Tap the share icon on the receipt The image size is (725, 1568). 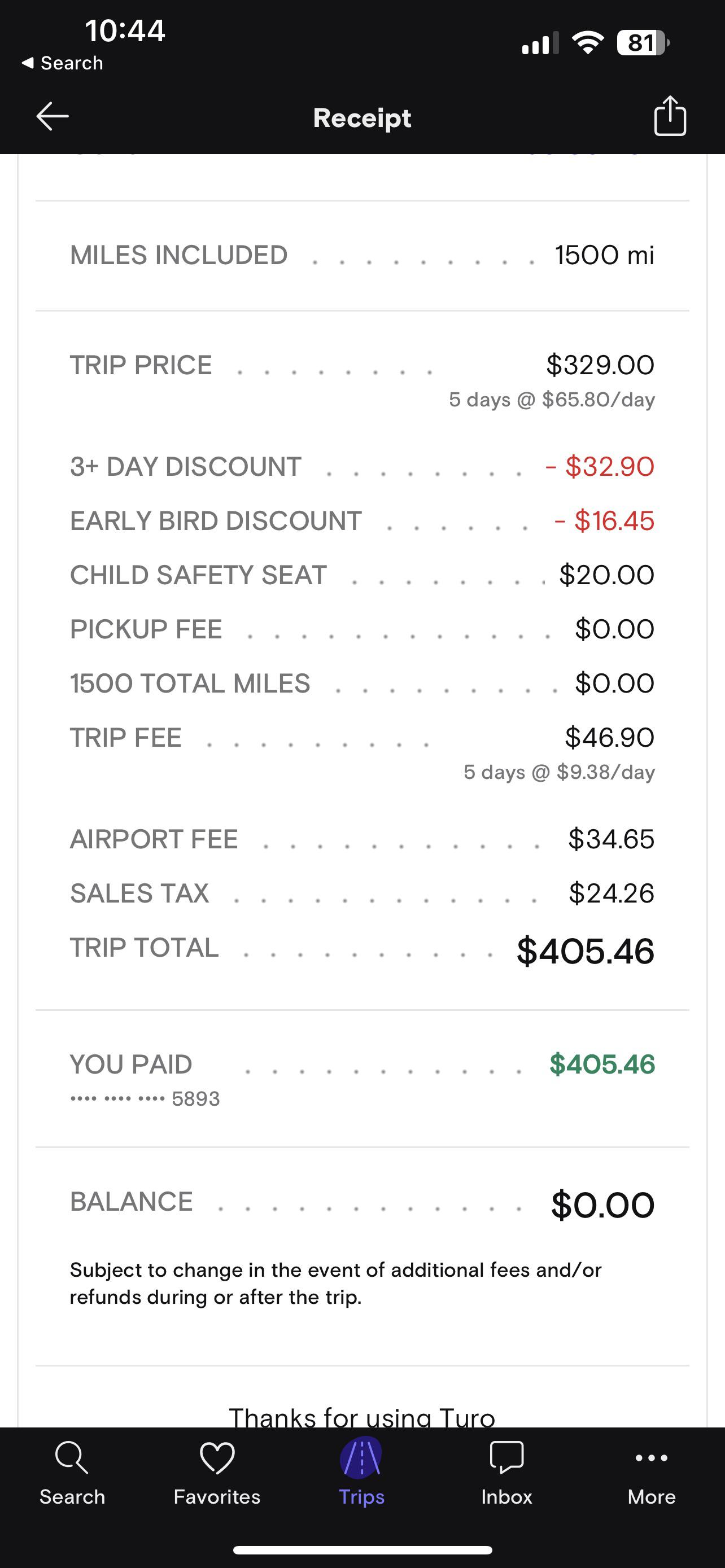tap(670, 117)
